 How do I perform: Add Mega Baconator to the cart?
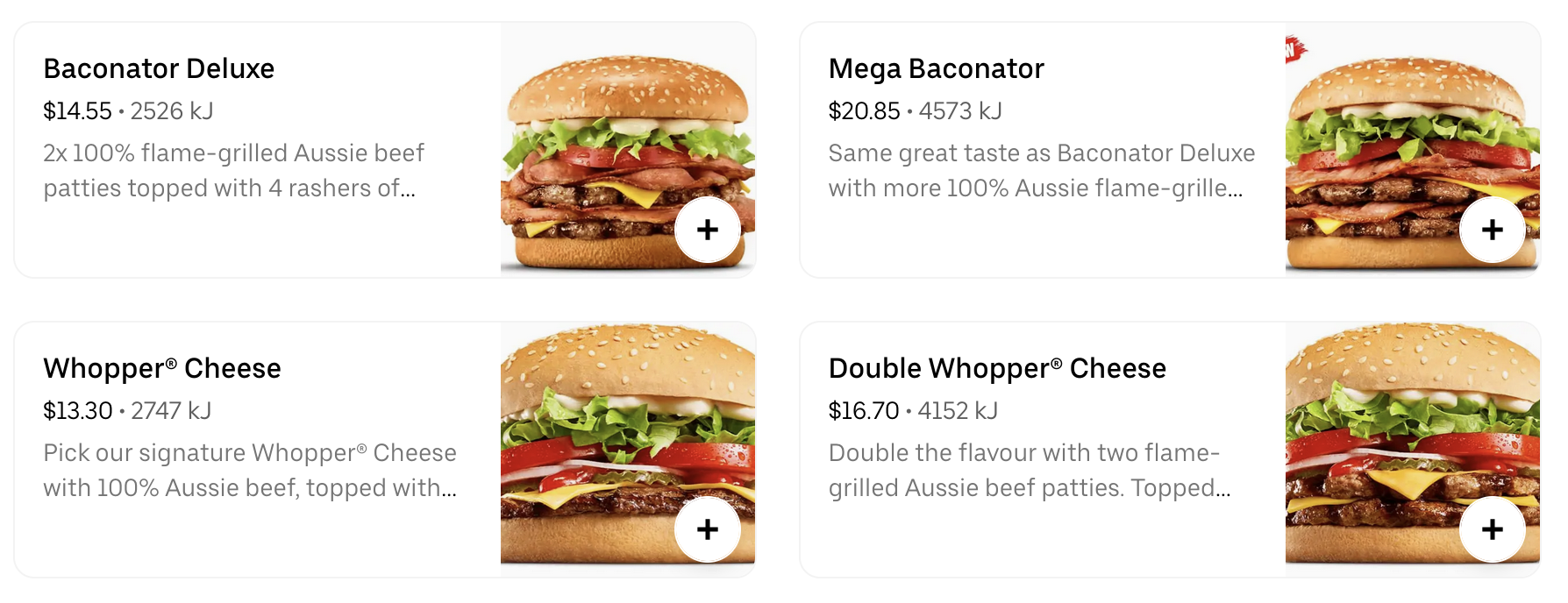tap(1492, 230)
